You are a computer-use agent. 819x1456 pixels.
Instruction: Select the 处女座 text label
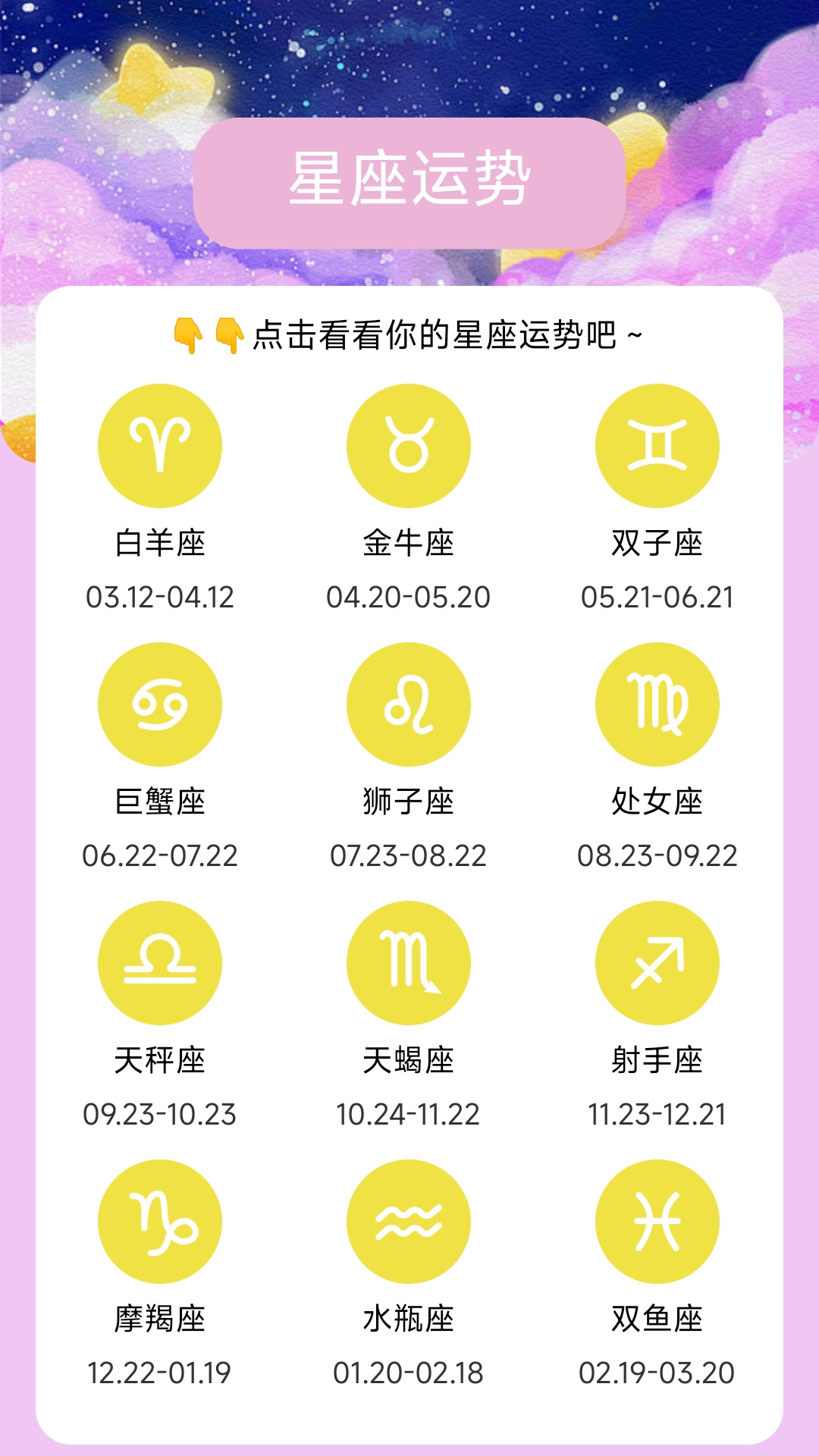[x=658, y=802]
